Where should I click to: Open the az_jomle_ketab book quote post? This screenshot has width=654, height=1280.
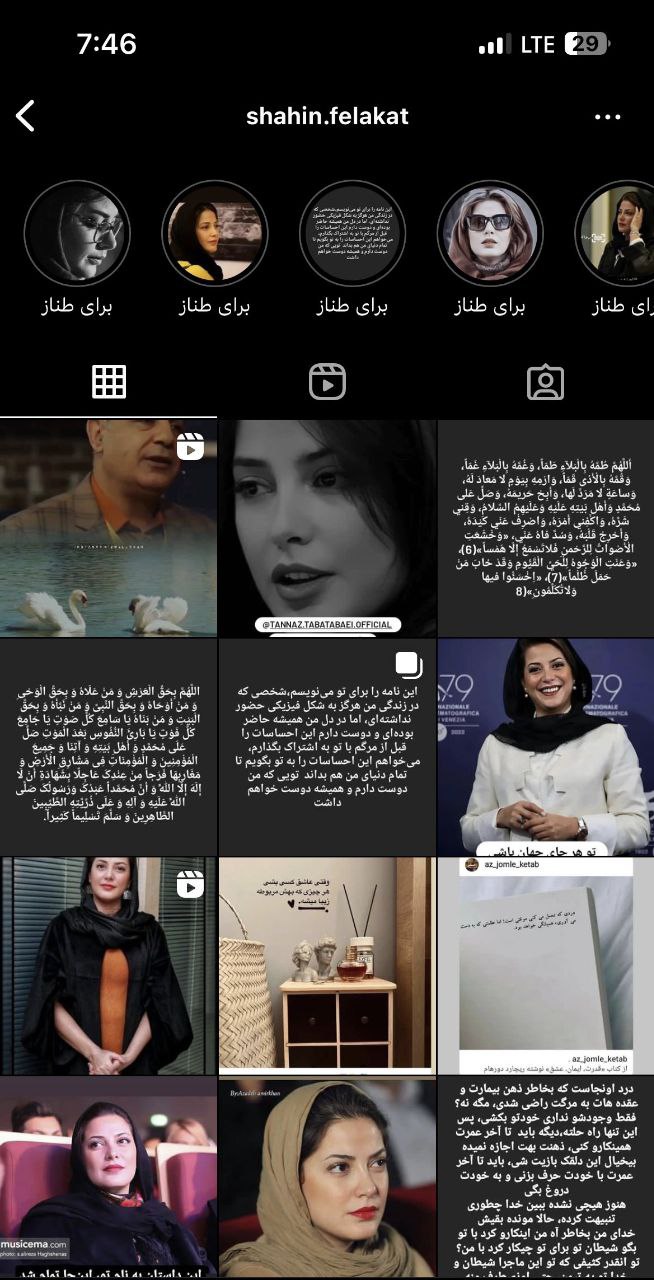click(546, 965)
